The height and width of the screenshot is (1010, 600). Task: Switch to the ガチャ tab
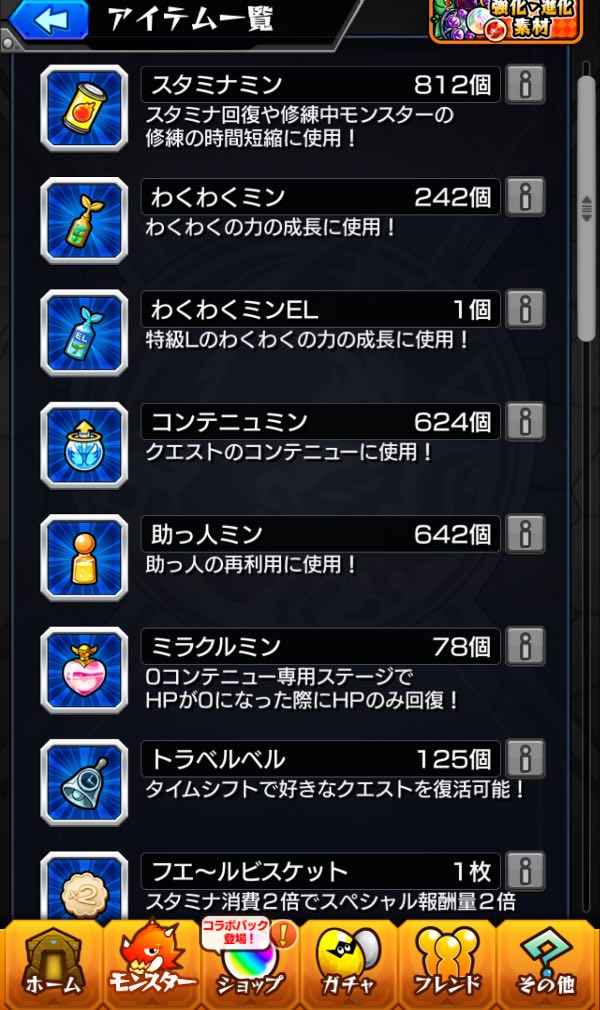pos(348,965)
